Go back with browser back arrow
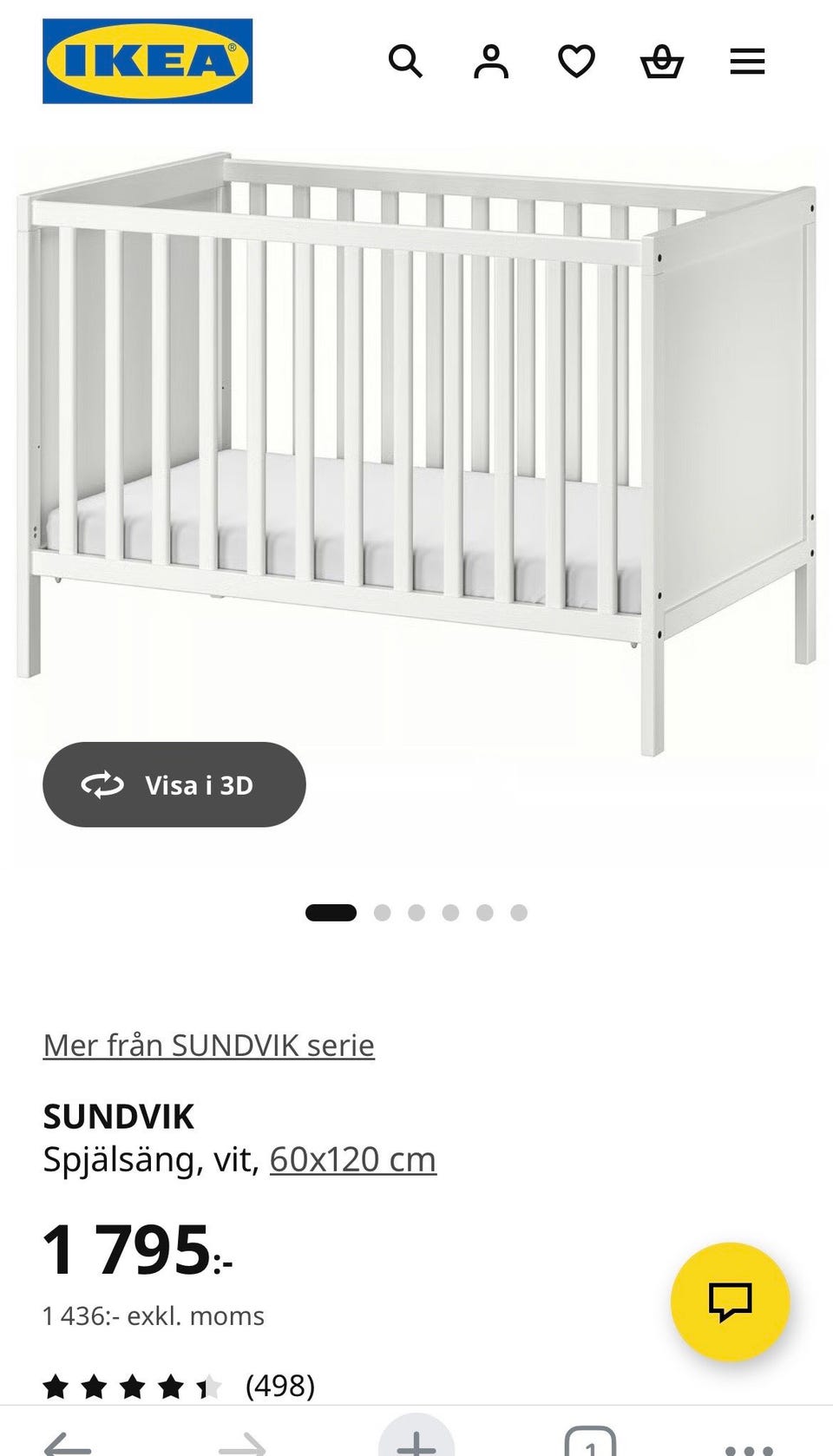The width and height of the screenshot is (833, 1456). click(x=68, y=1444)
